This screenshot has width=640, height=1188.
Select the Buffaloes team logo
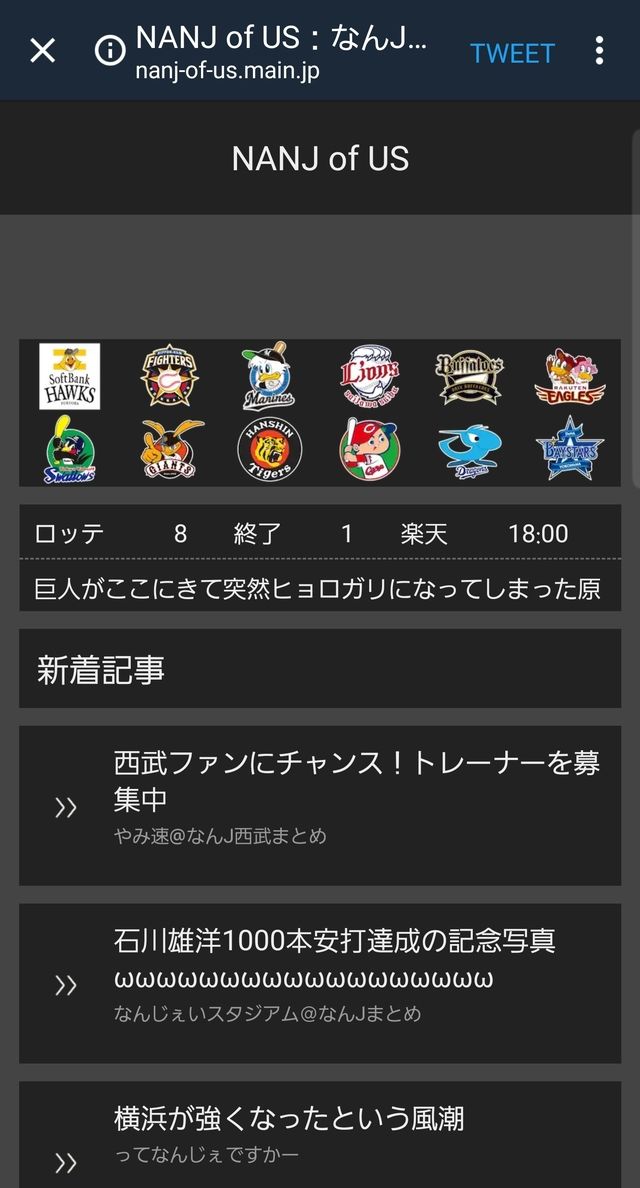(x=469, y=375)
